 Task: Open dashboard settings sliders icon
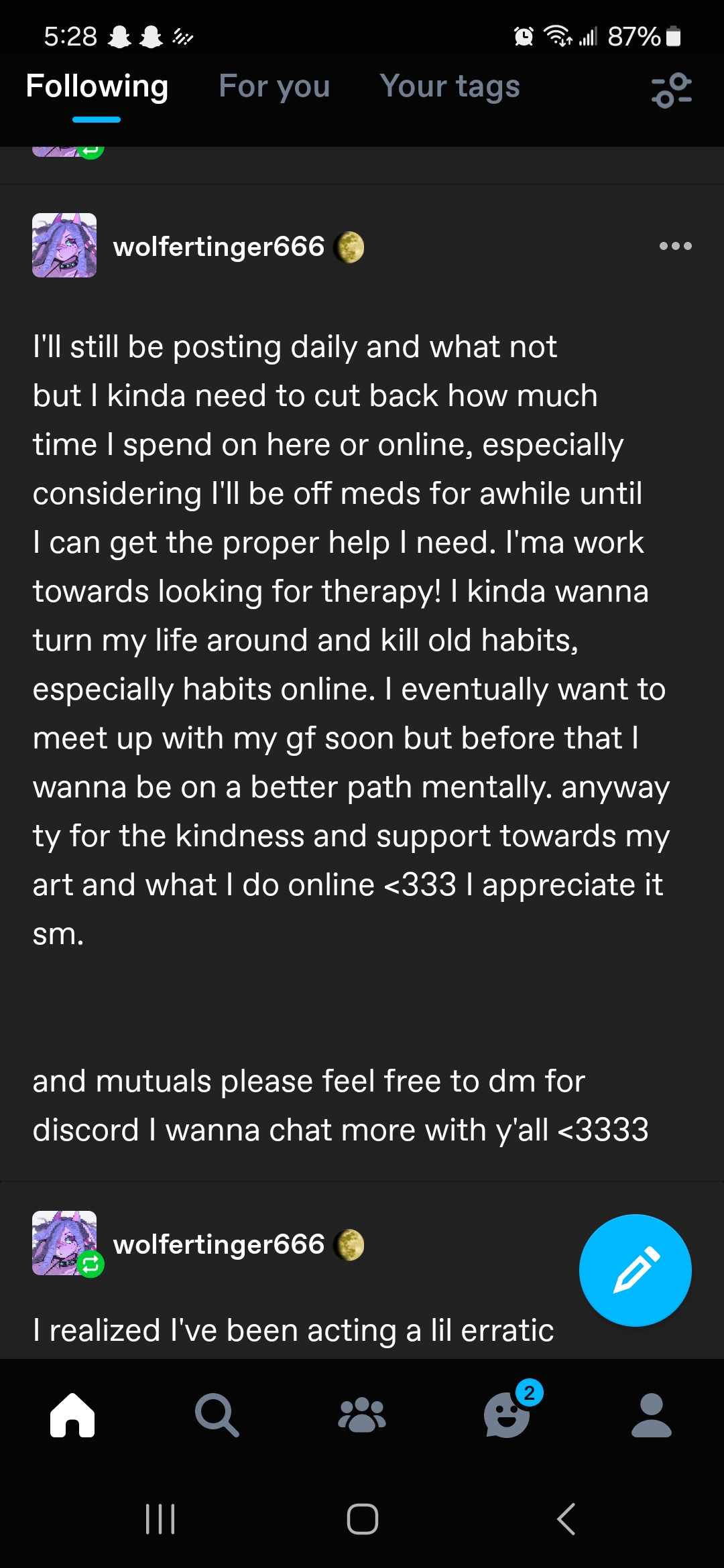(x=671, y=90)
